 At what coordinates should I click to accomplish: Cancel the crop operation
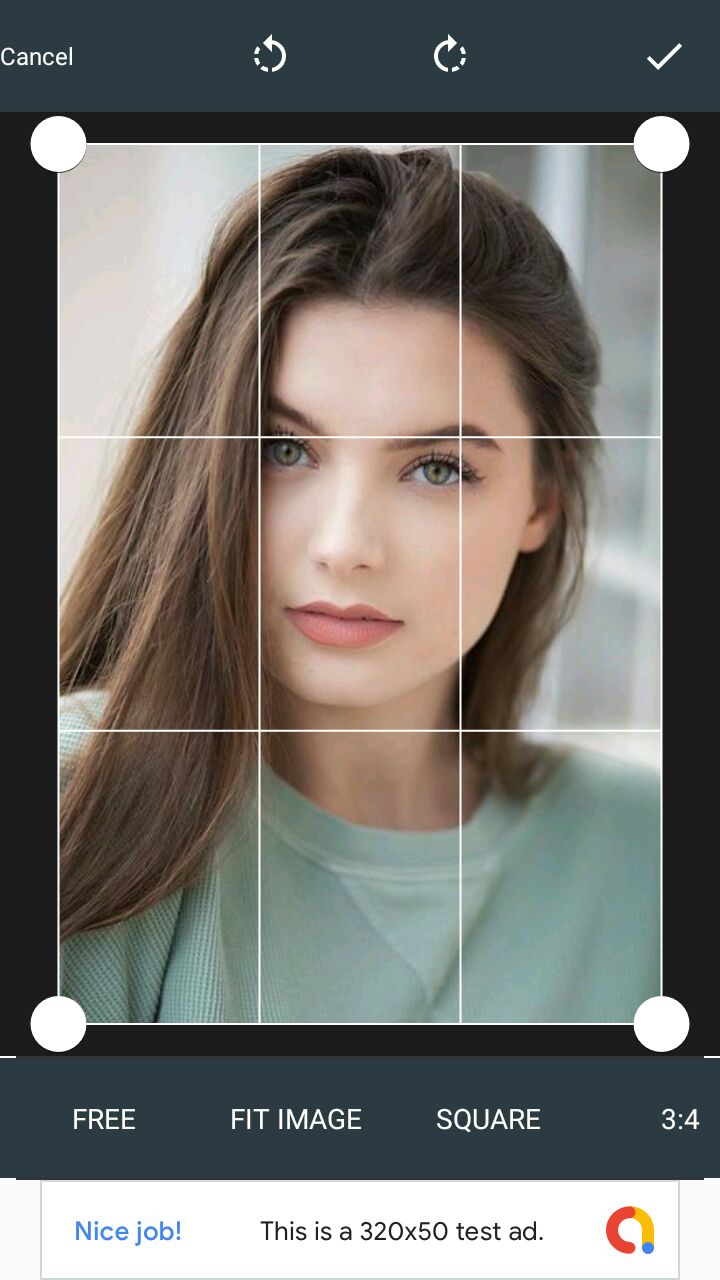click(37, 57)
